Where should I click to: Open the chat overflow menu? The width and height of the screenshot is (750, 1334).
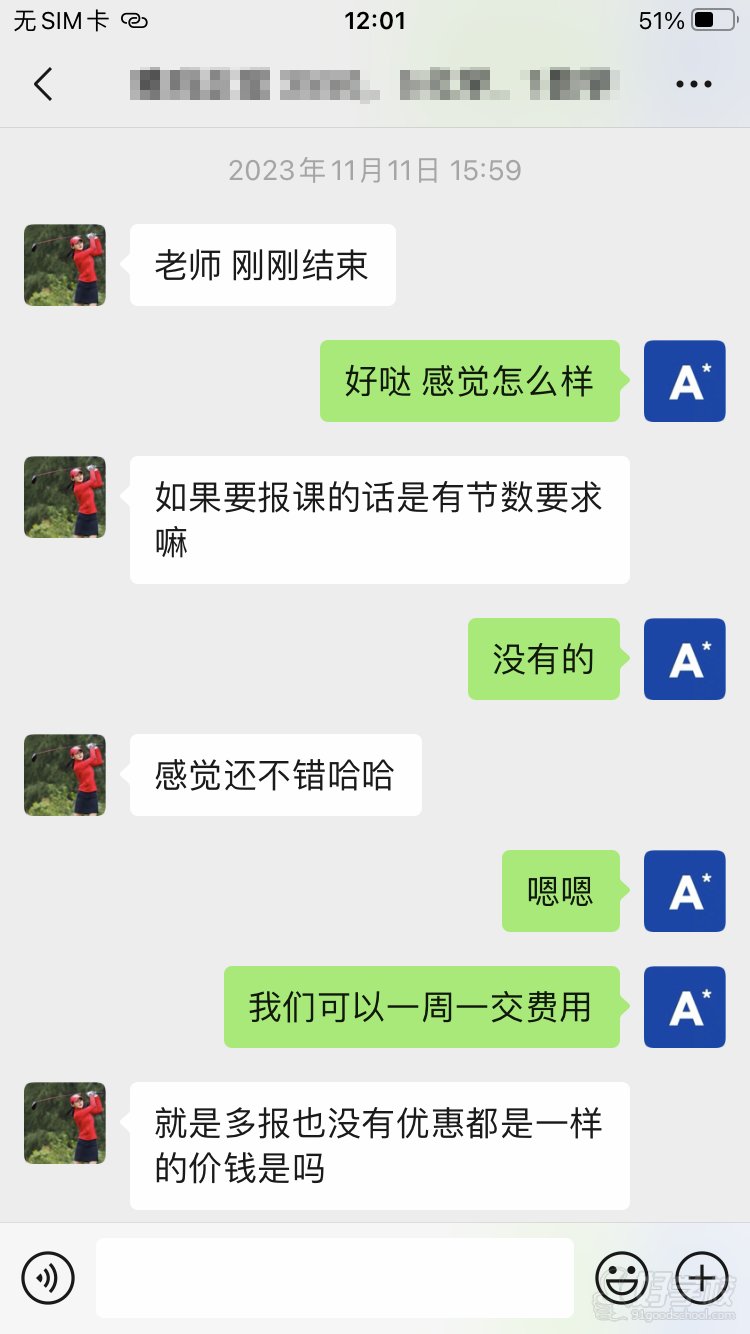693,85
